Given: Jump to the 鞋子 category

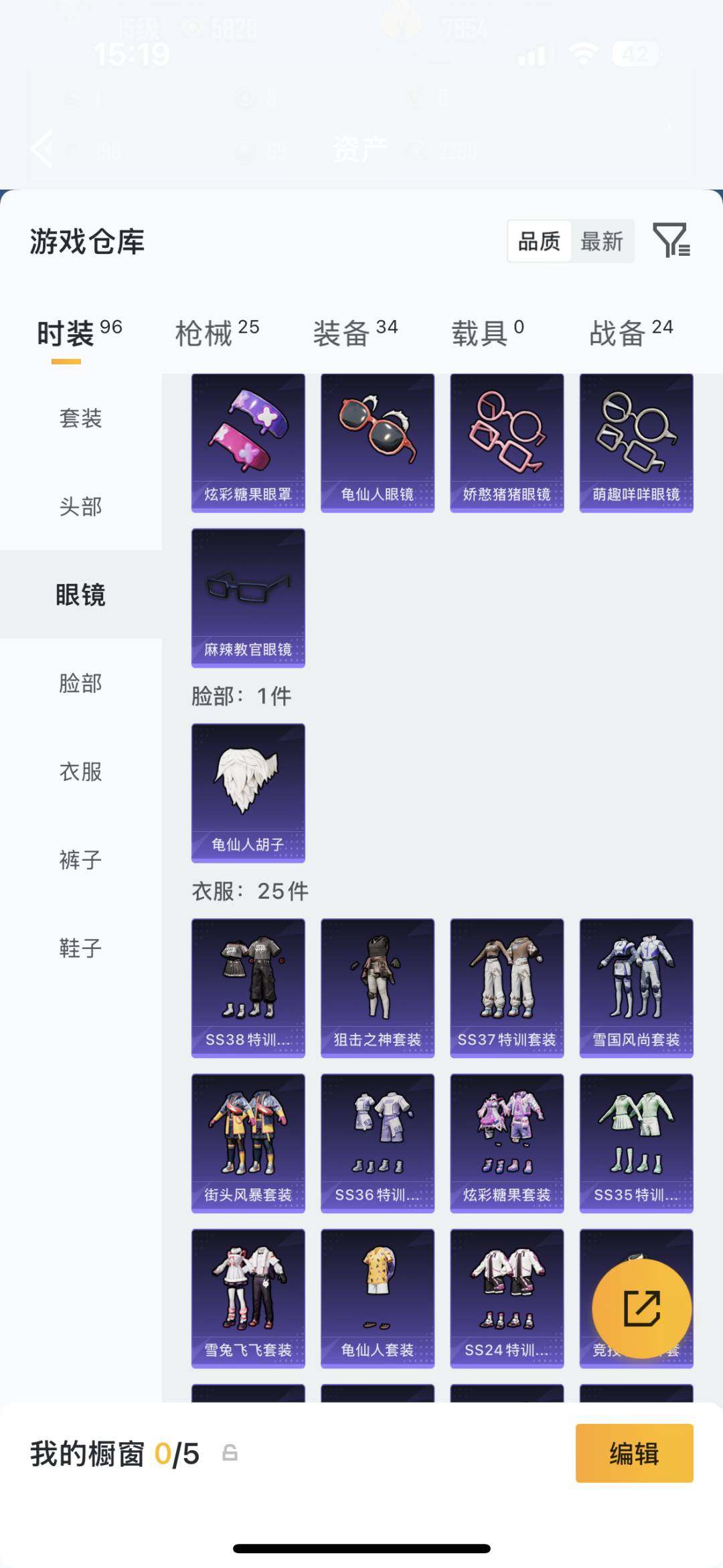Looking at the screenshot, I should coord(80,948).
